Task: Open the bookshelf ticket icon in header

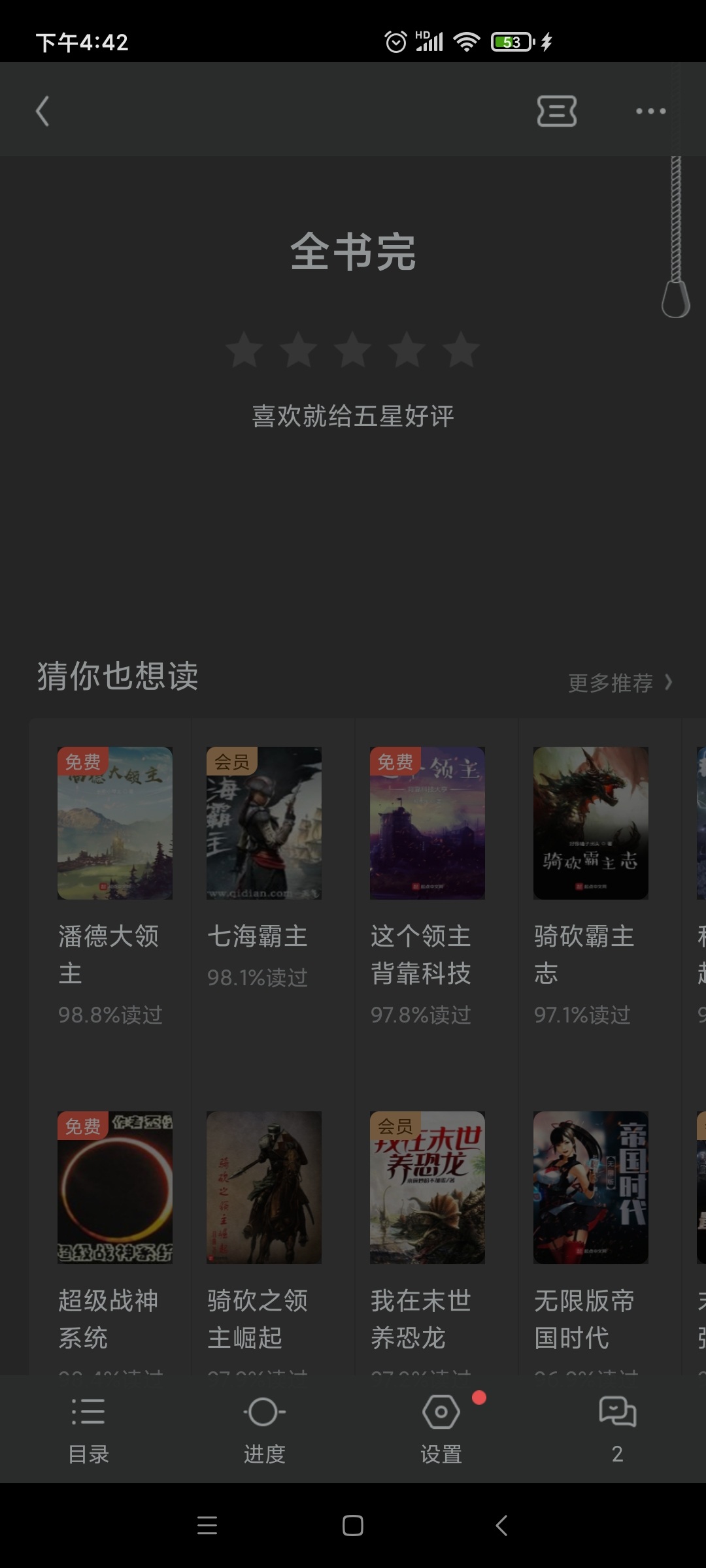Action: [556, 111]
